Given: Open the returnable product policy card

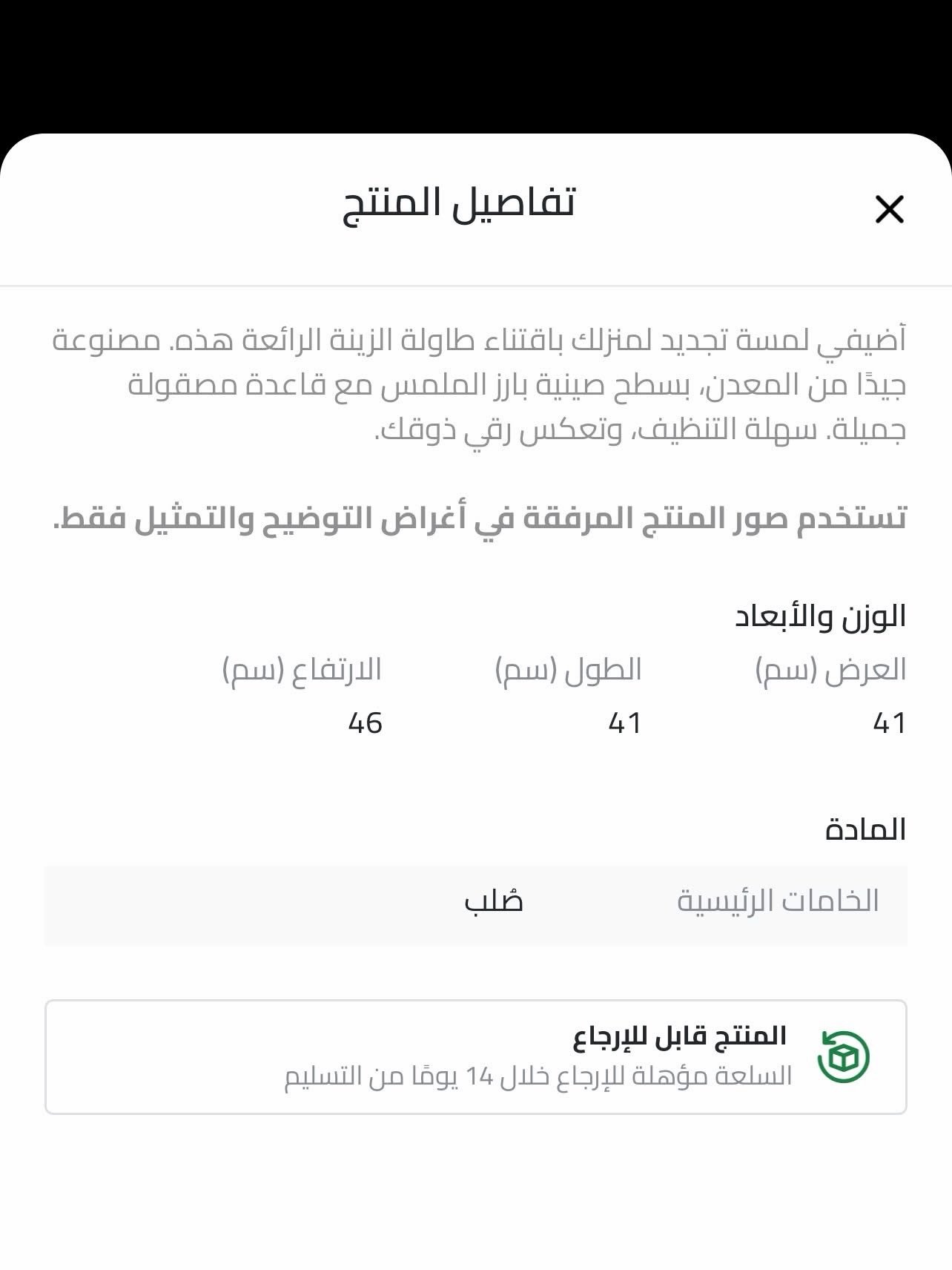Looking at the screenshot, I should [x=476, y=1057].
